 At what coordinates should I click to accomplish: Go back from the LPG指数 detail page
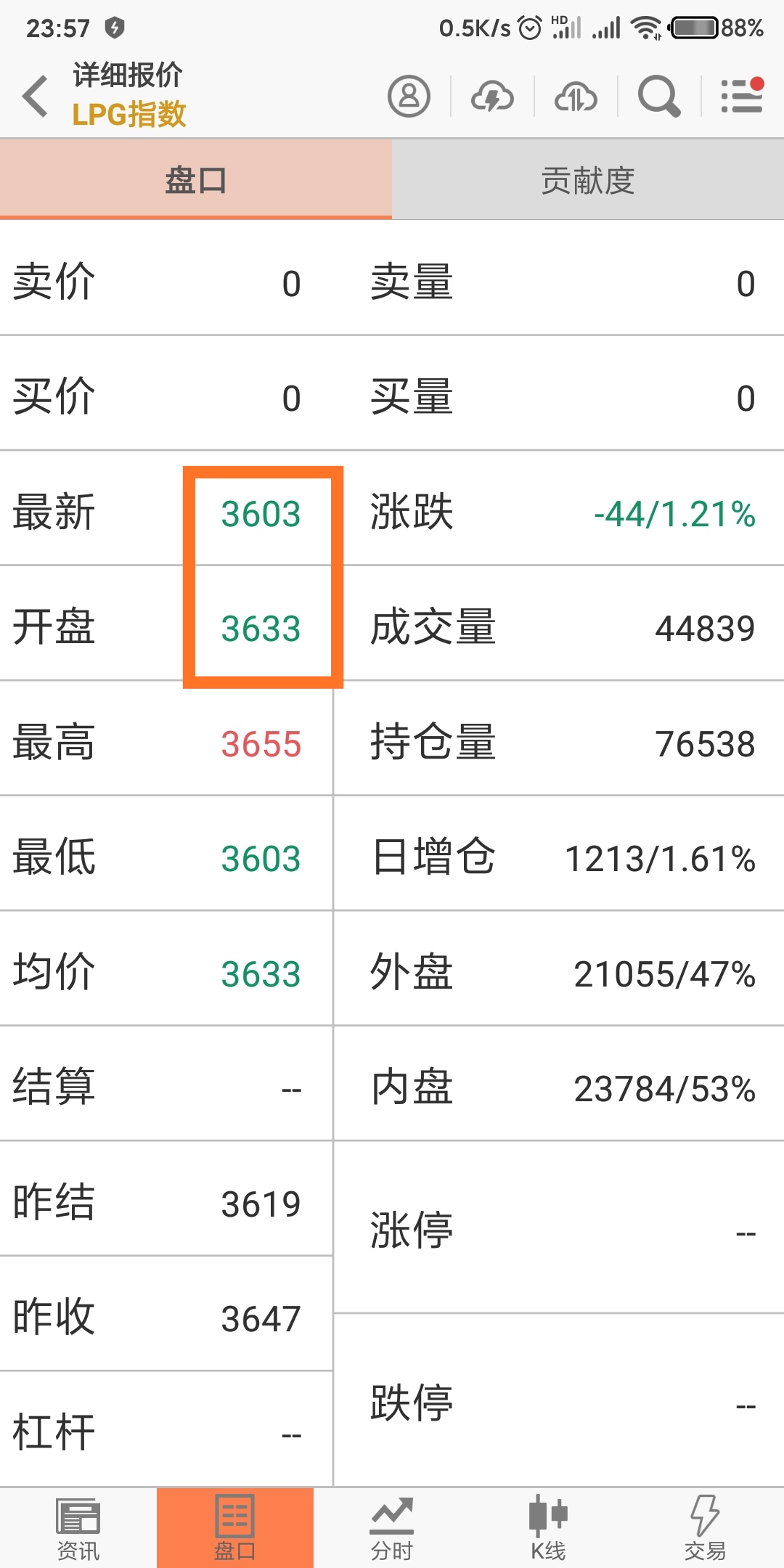pos(35,96)
